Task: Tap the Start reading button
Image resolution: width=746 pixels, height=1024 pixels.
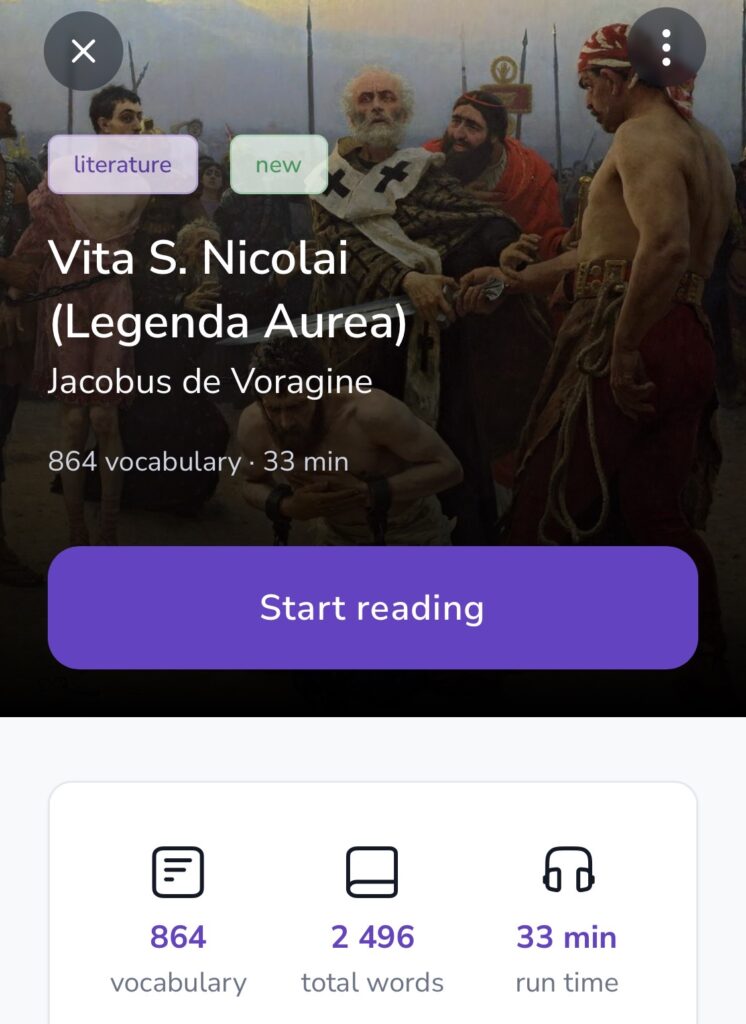Action: (x=372, y=607)
